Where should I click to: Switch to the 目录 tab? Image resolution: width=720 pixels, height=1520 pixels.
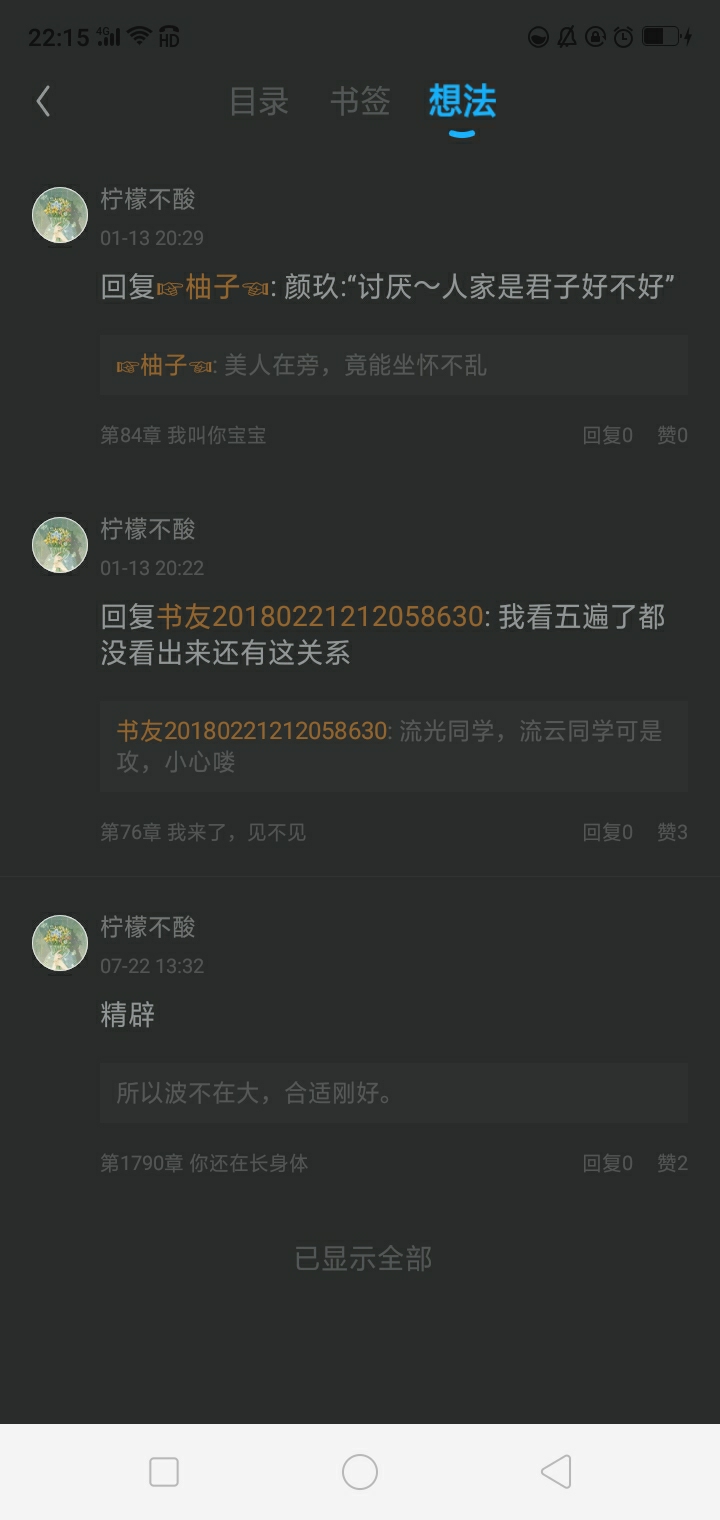(x=259, y=101)
